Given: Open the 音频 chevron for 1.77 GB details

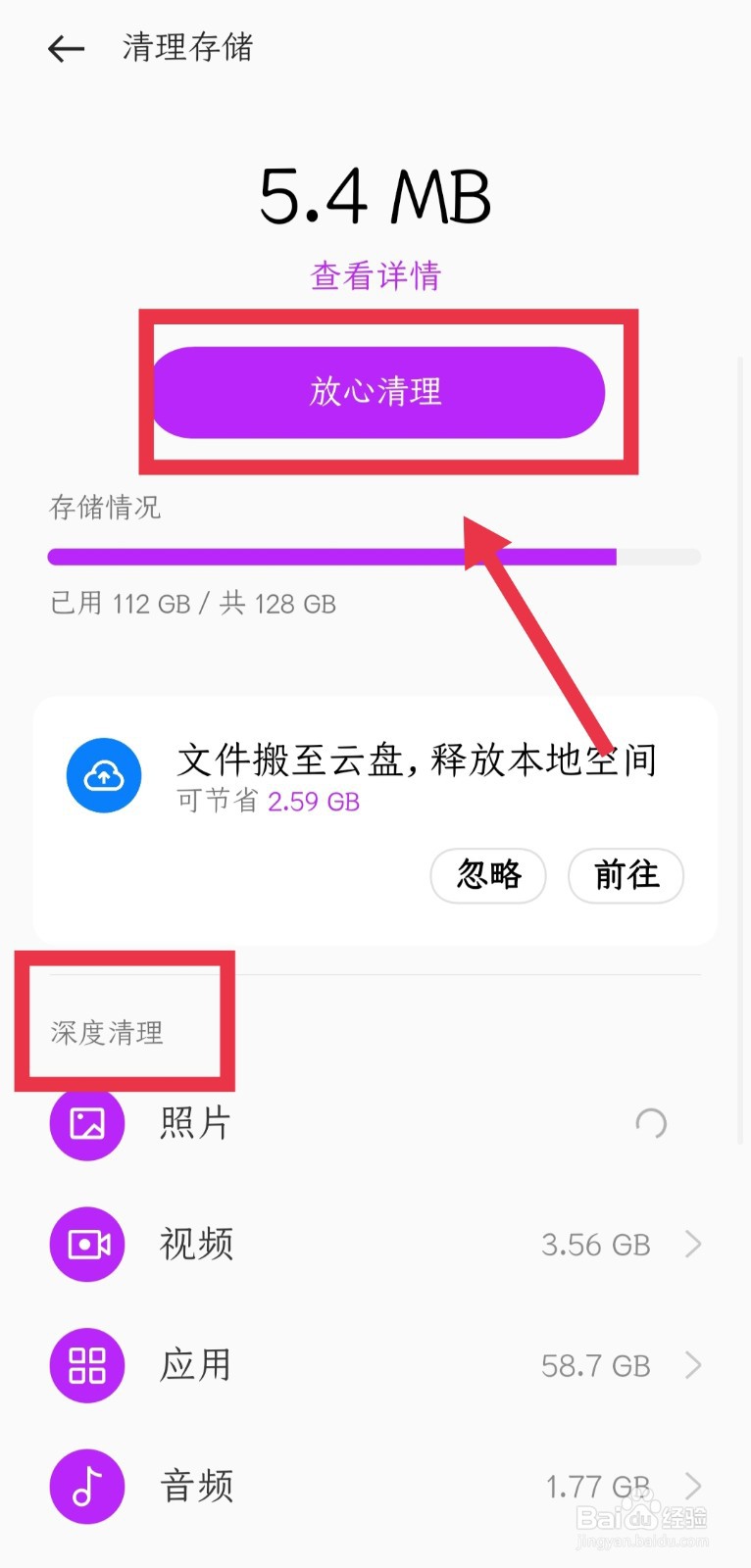Looking at the screenshot, I should click(x=692, y=1486).
